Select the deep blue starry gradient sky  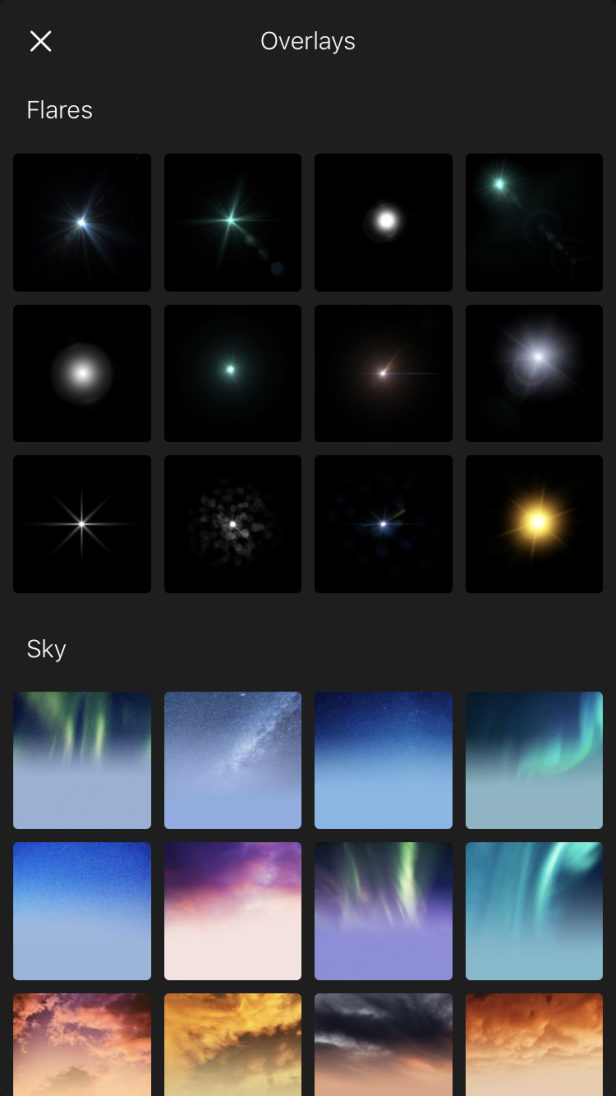click(383, 760)
